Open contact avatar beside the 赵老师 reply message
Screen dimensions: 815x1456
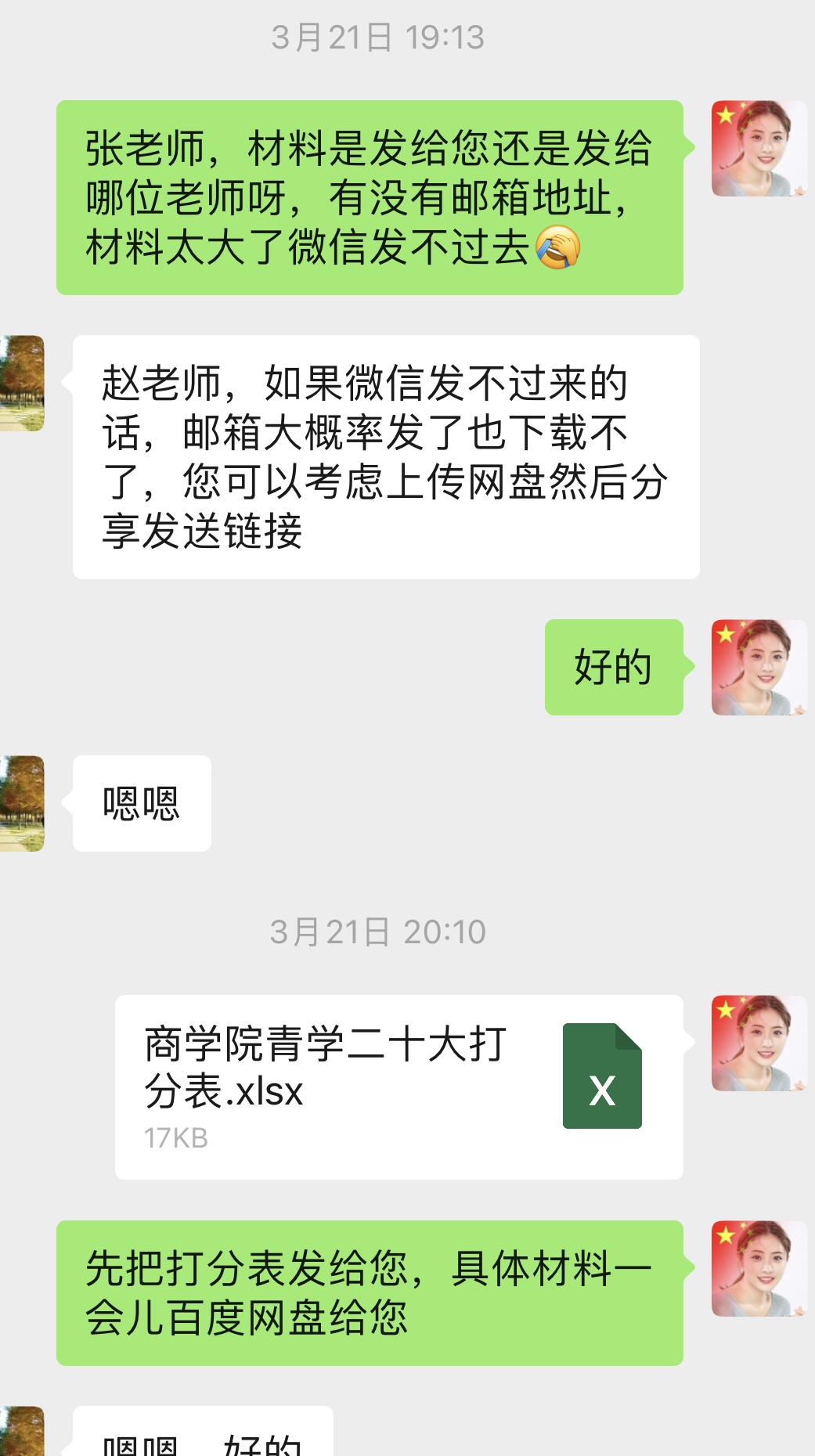pyautogui.click(x=22, y=384)
